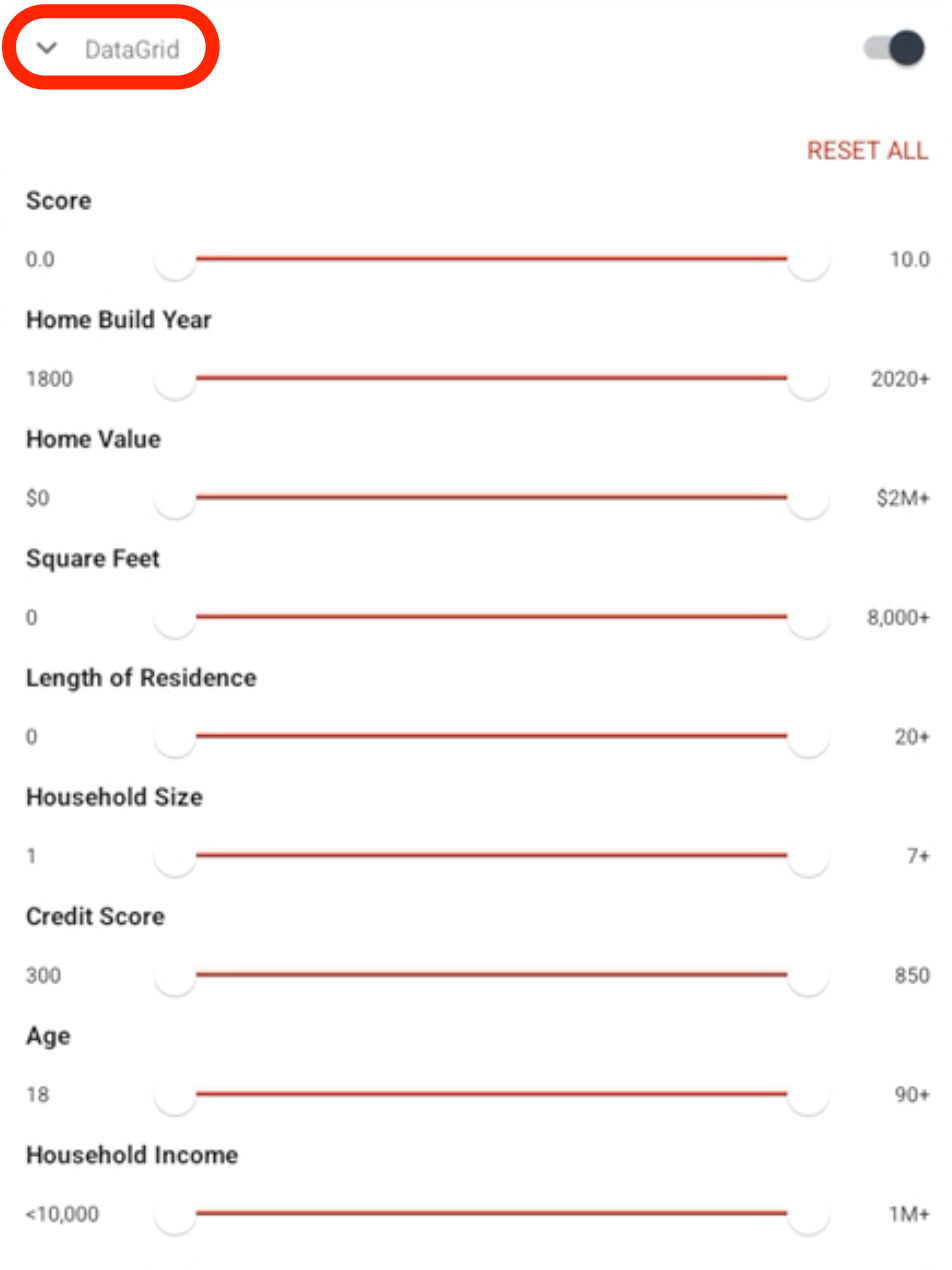952x1270 pixels.
Task: Tap the Home Value maximum handle
Action: click(808, 498)
